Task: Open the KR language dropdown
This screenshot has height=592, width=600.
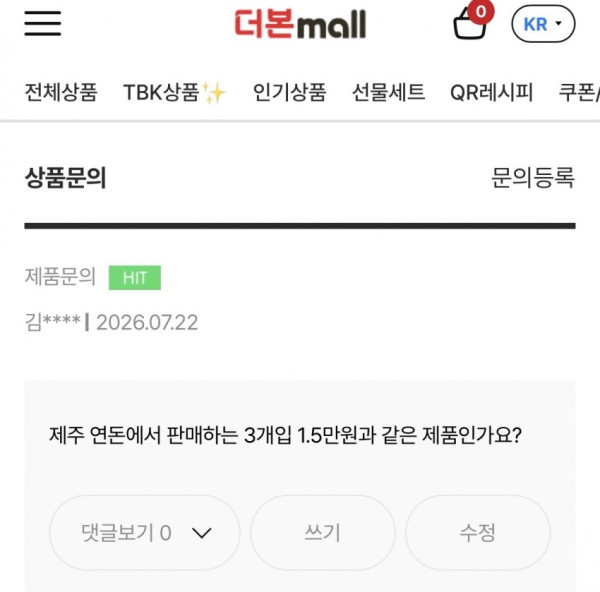Action: pyautogui.click(x=543, y=24)
